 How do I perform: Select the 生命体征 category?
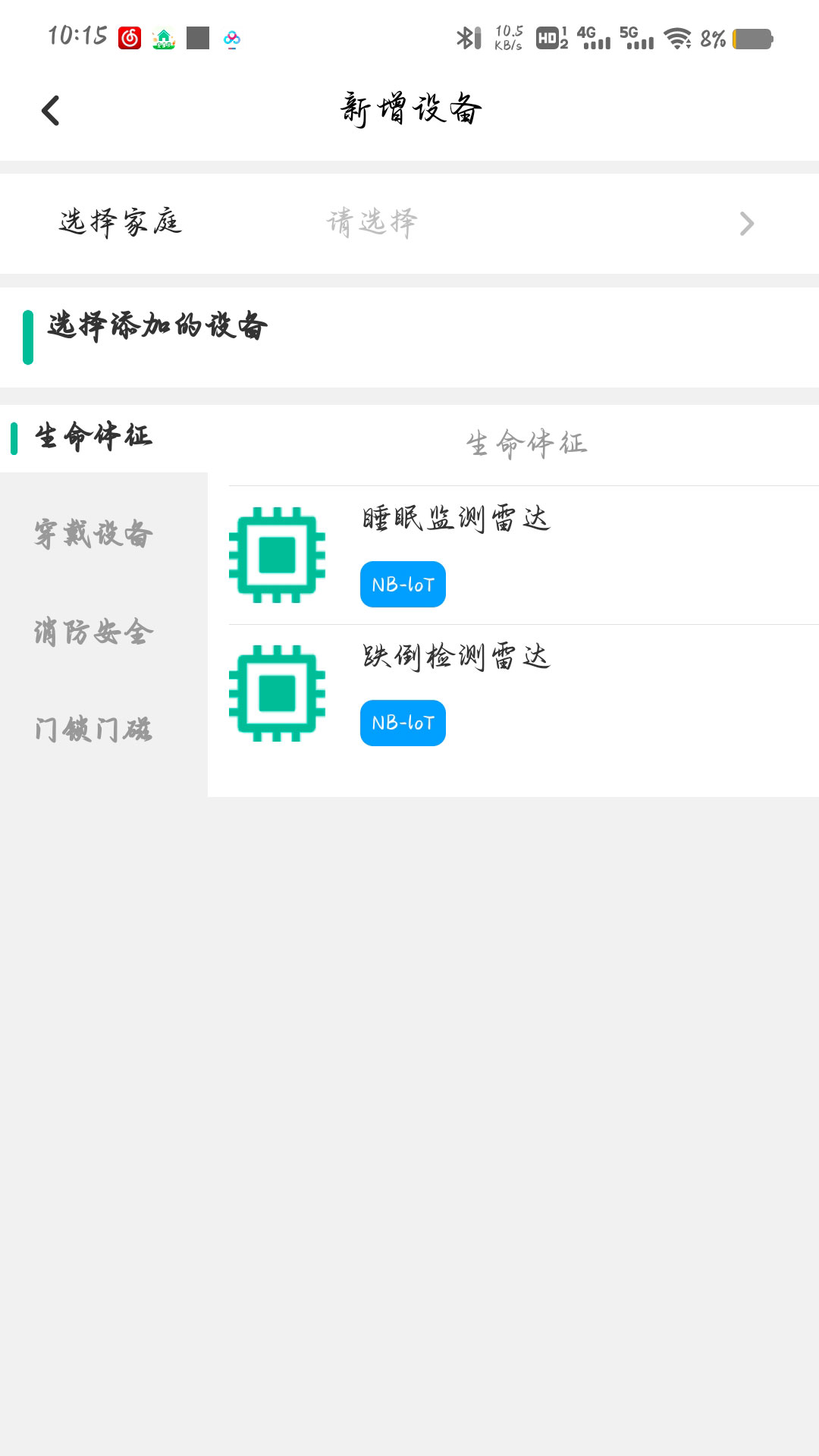[x=94, y=438]
